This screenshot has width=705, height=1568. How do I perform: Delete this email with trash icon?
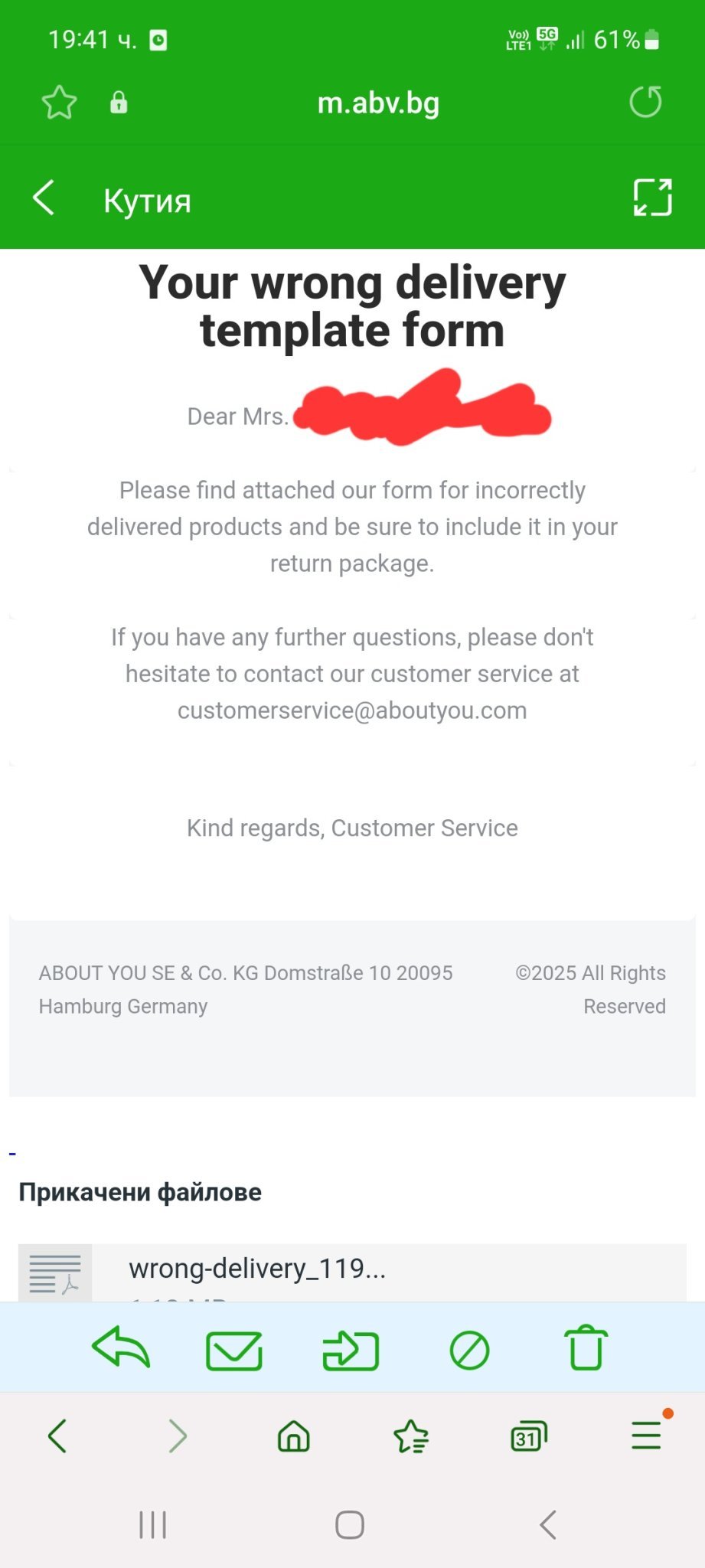(586, 1349)
